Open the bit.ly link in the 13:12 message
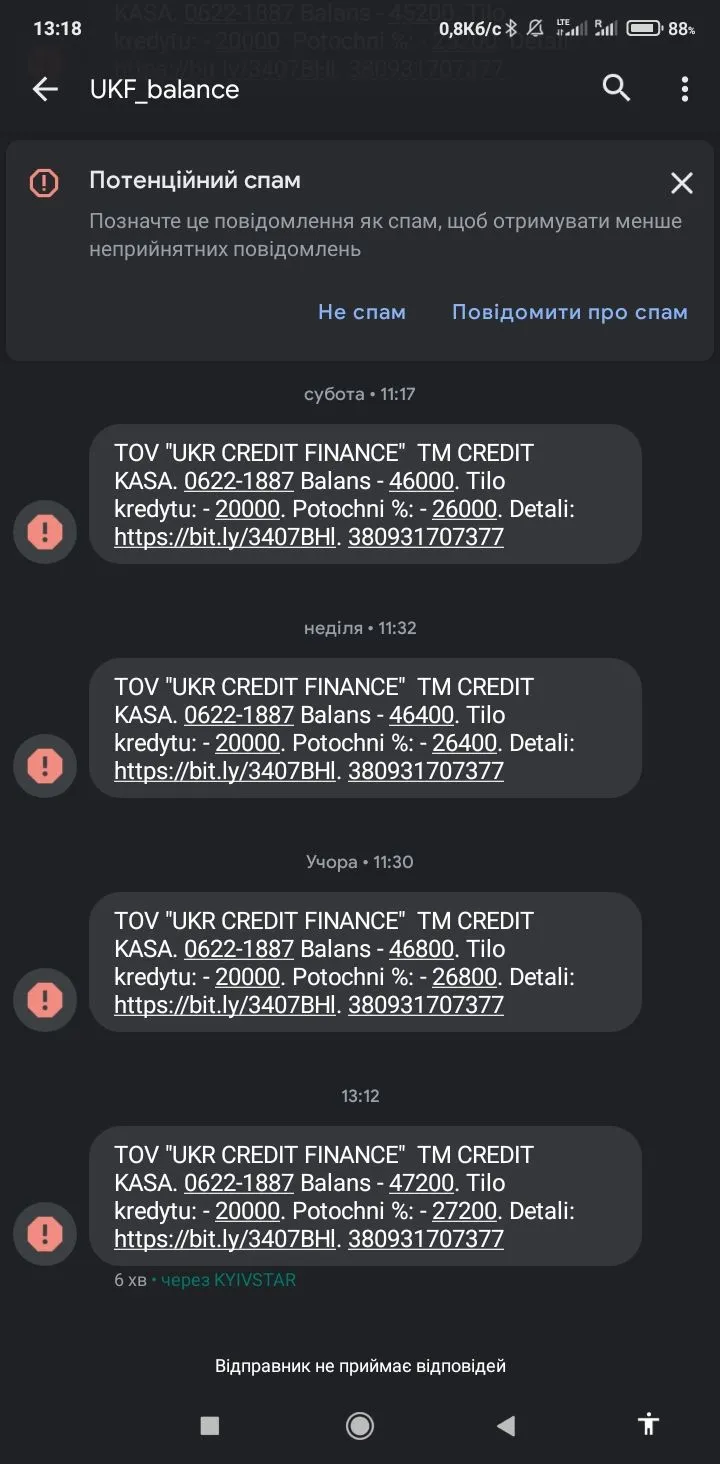This screenshot has width=720, height=1464. 225,1239
